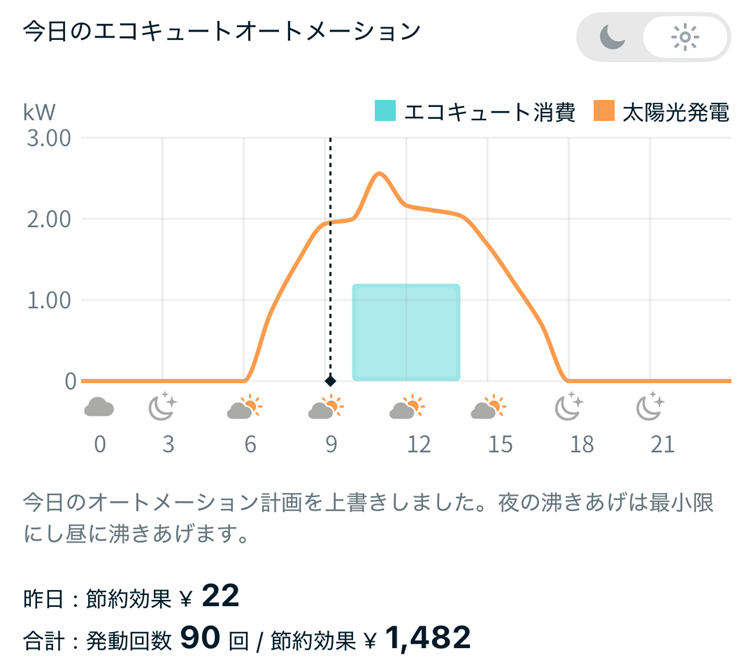Toggle the 太陽光発電 legend series
The width and height of the screenshot is (751, 667).
tap(662, 111)
